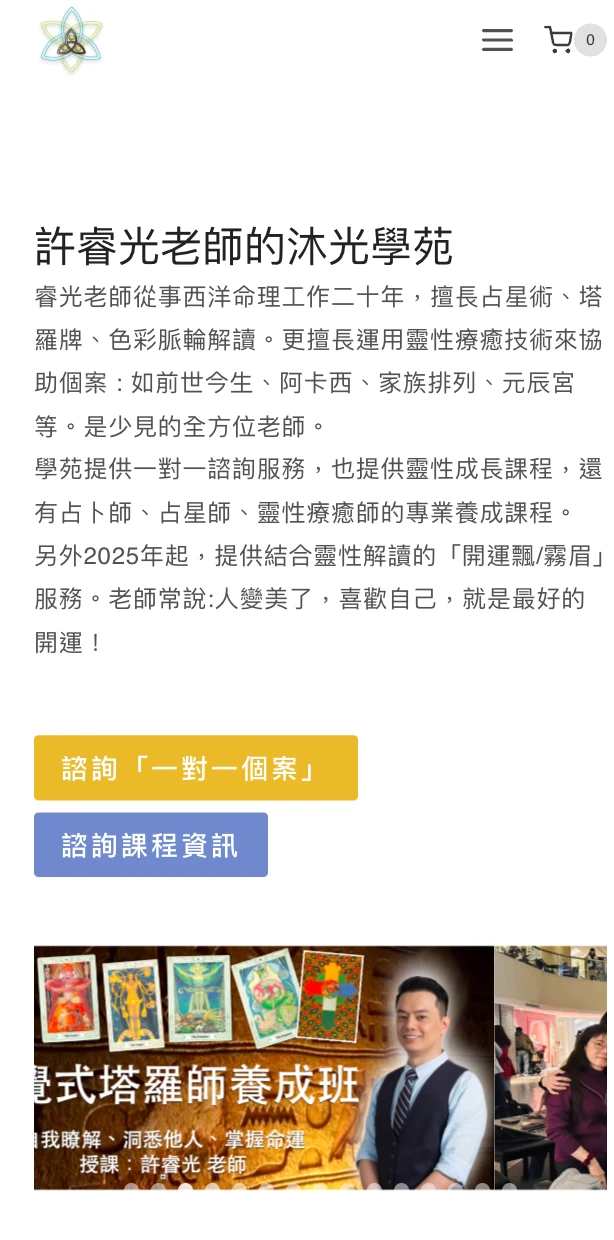Open the hamburger navigation menu
614x1240 pixels.
point(497,40)
